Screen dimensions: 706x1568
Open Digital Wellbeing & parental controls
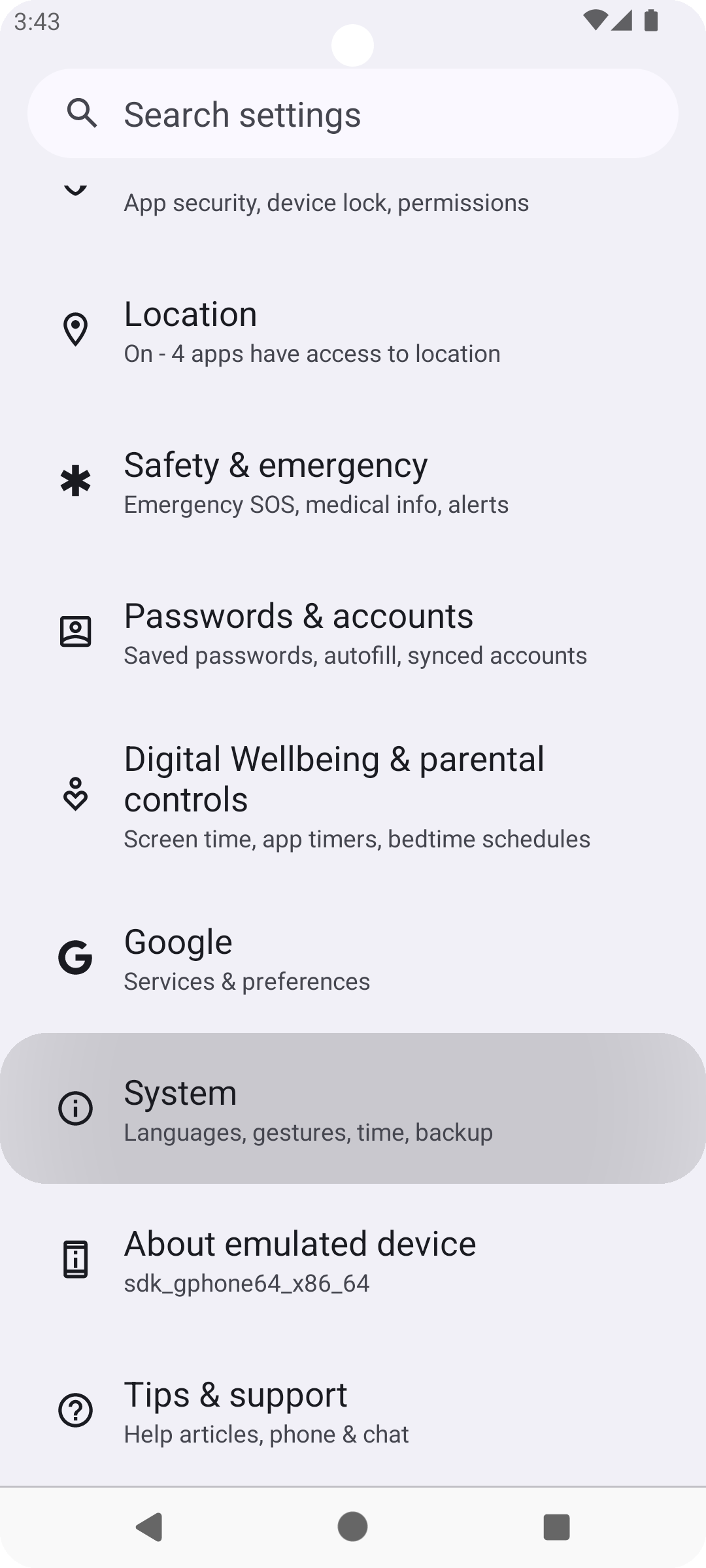click(353, 796)
